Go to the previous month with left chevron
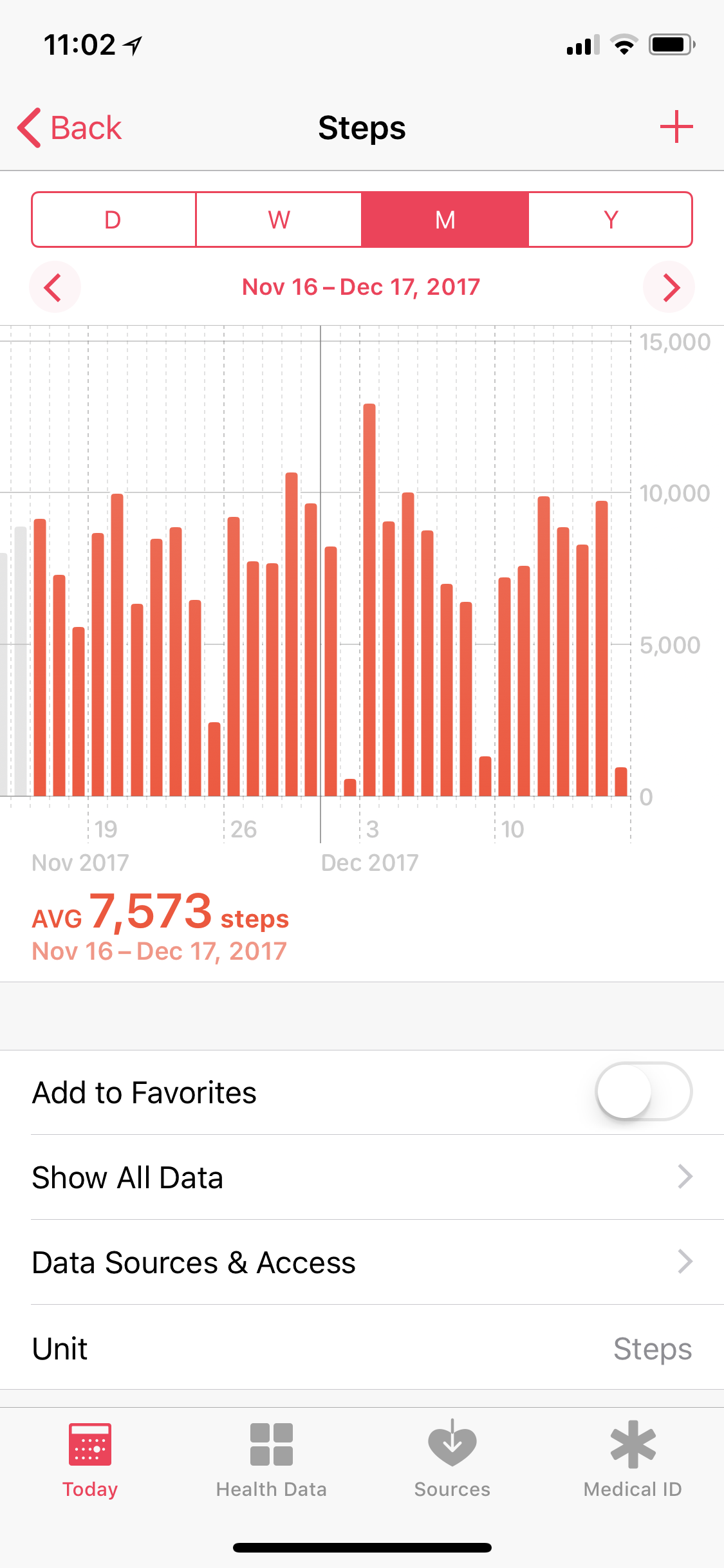724x1568 pixels. point(55,287)
